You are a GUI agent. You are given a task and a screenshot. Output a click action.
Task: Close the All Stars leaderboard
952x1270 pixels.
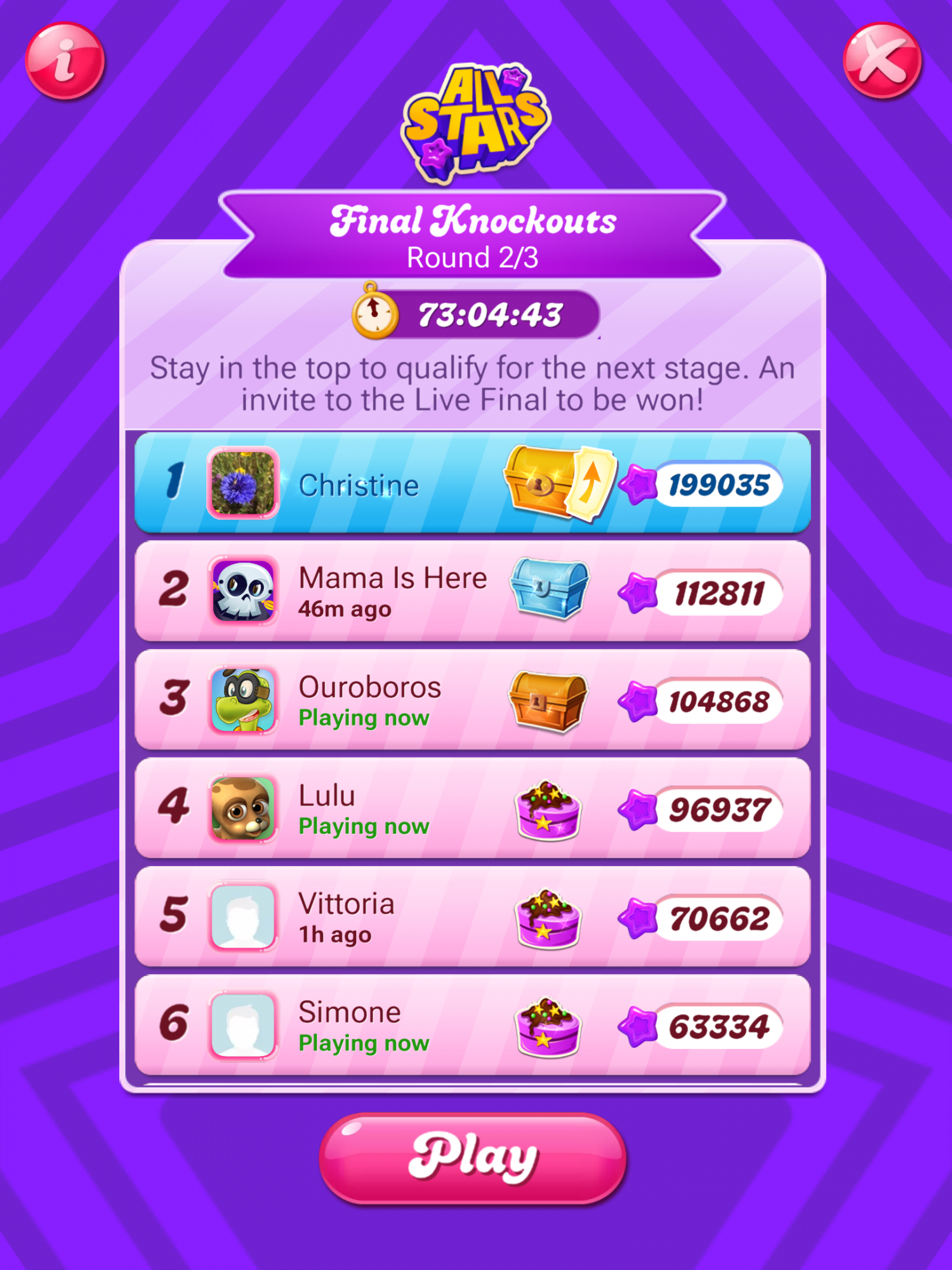coord(882,60)
